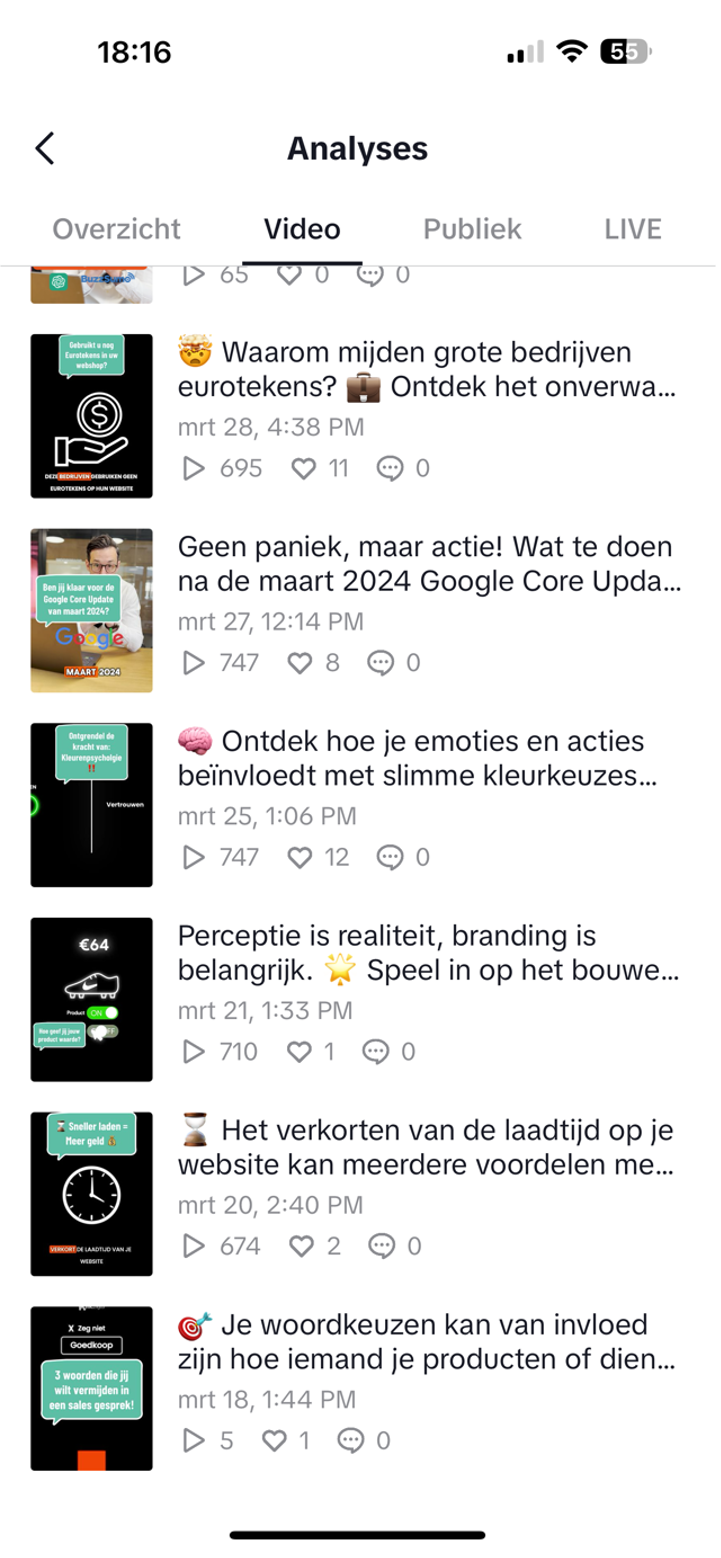Switch to the Publiek tab
This screenshot has width=721, height=1558.
click(472, 229)
